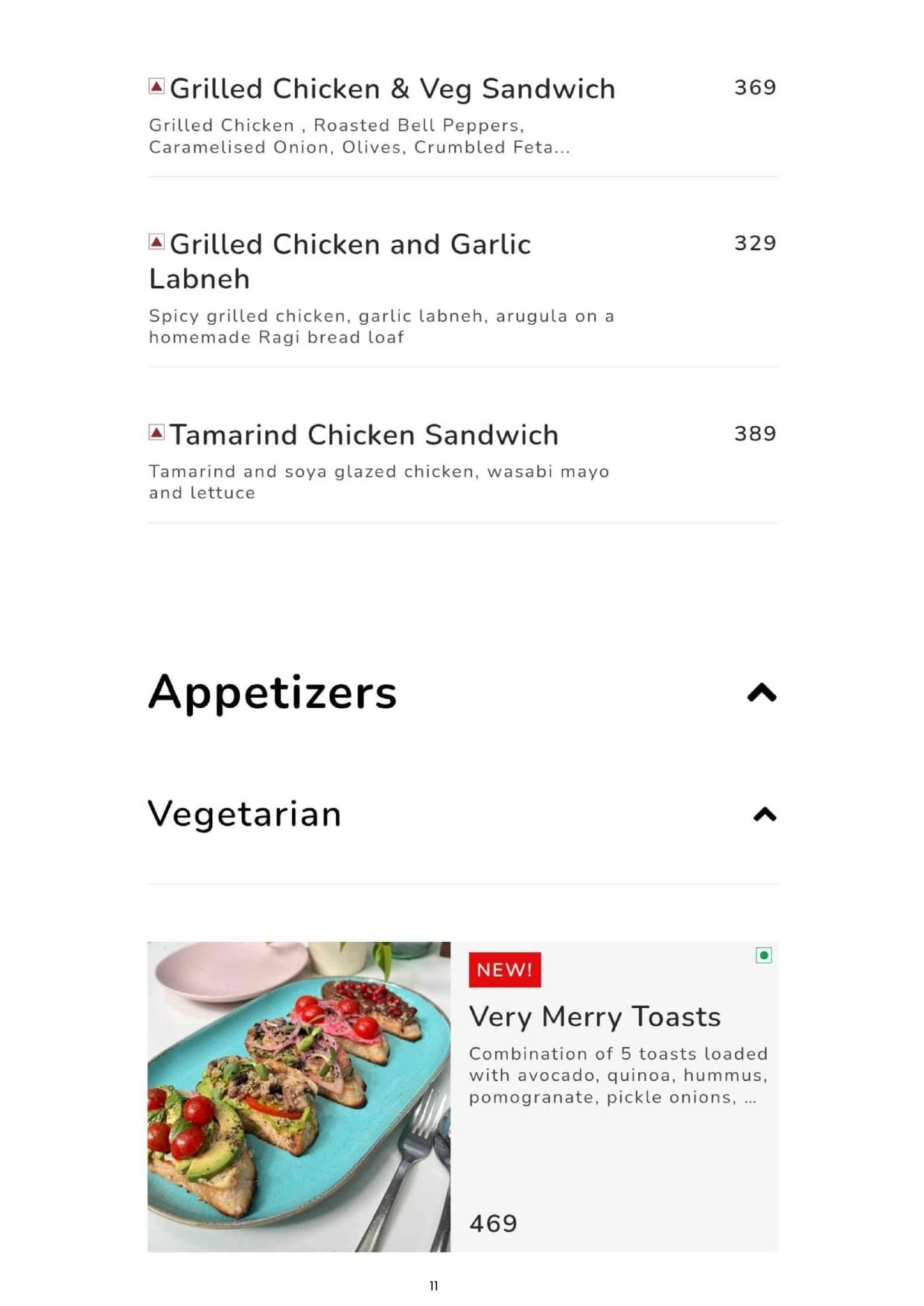Select the non-veg icon next to Tamarind Chicken Sandwich
Screen dimensions: 924x1306
(x=156, y=430)
